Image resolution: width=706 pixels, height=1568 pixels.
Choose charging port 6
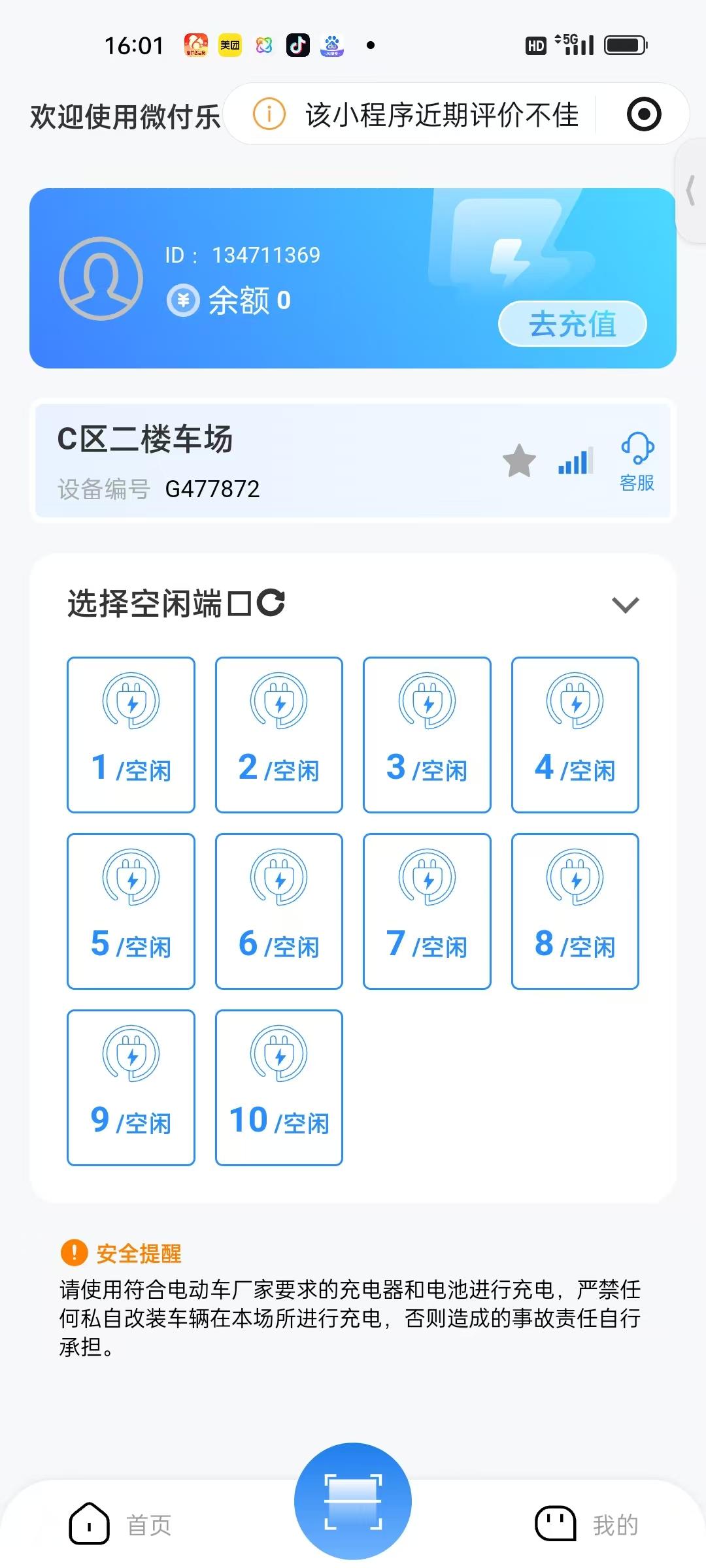pos(279,911)
